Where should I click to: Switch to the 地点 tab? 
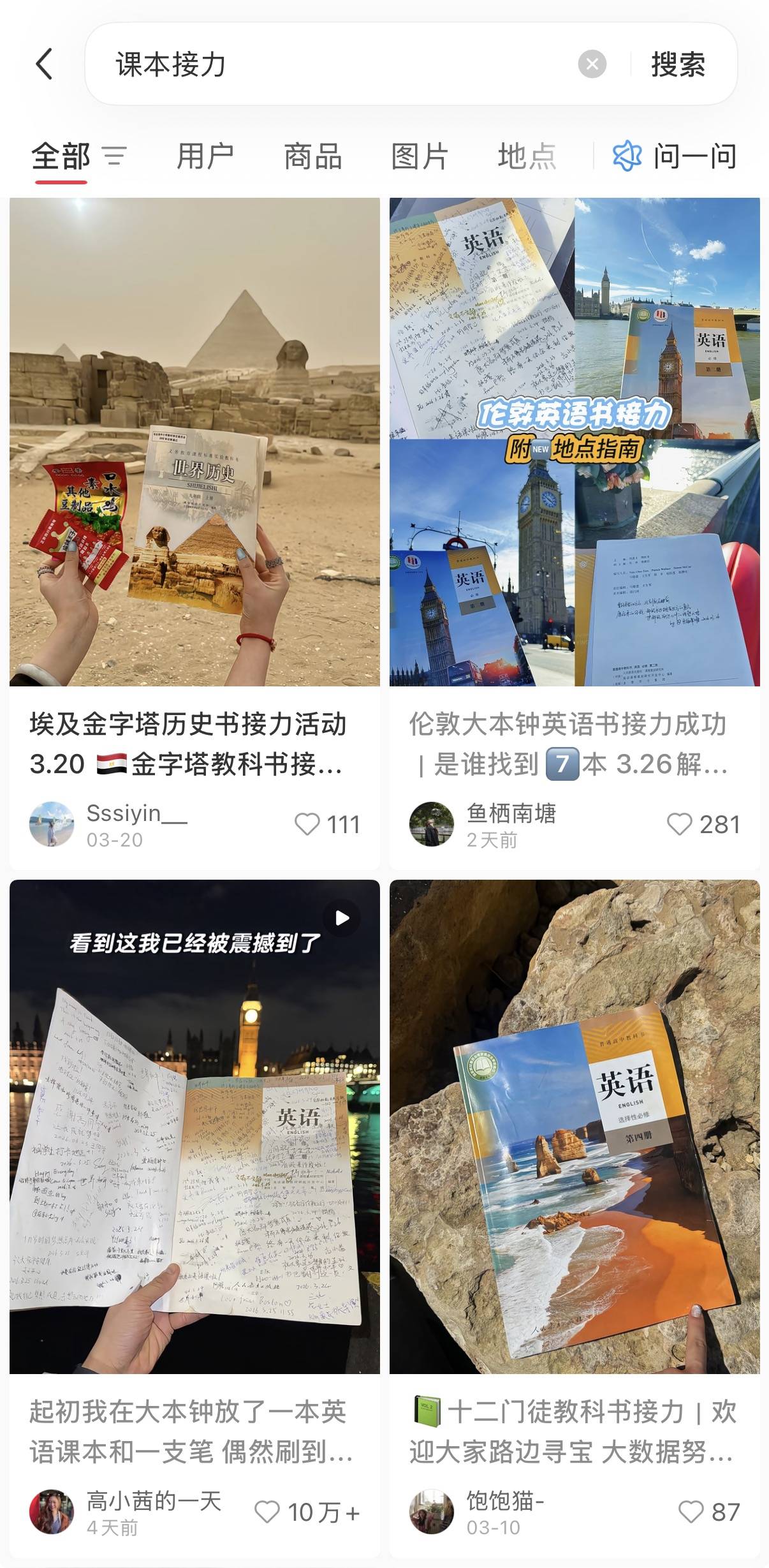[x=527, y=157]
